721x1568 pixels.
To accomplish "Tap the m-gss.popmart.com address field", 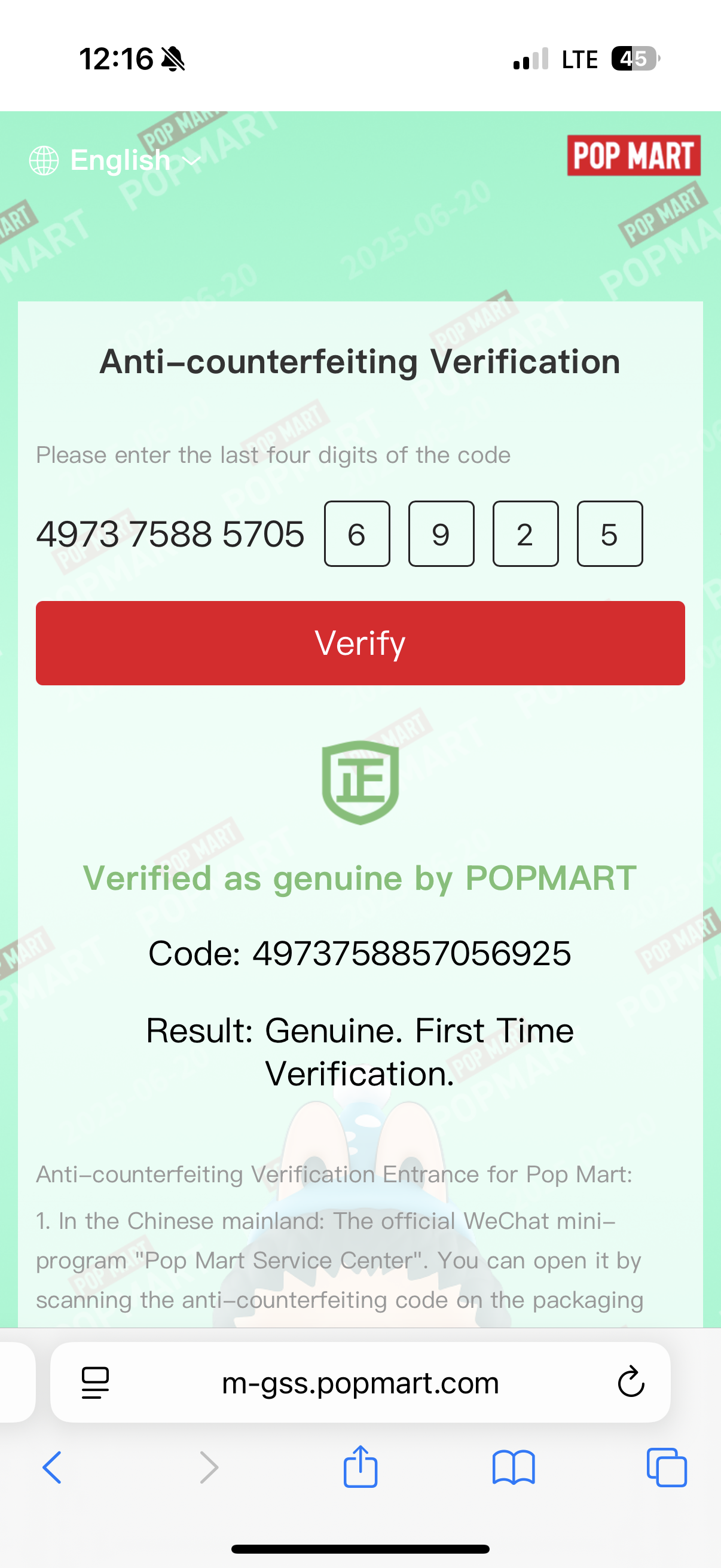I will tap(360, 1383).
